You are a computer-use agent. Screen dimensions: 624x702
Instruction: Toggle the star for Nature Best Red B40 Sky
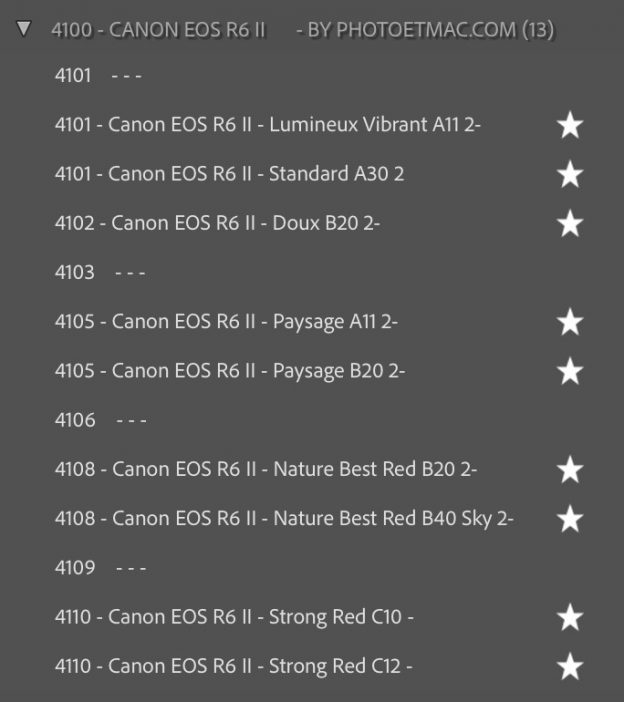click(x=570, y=518)
